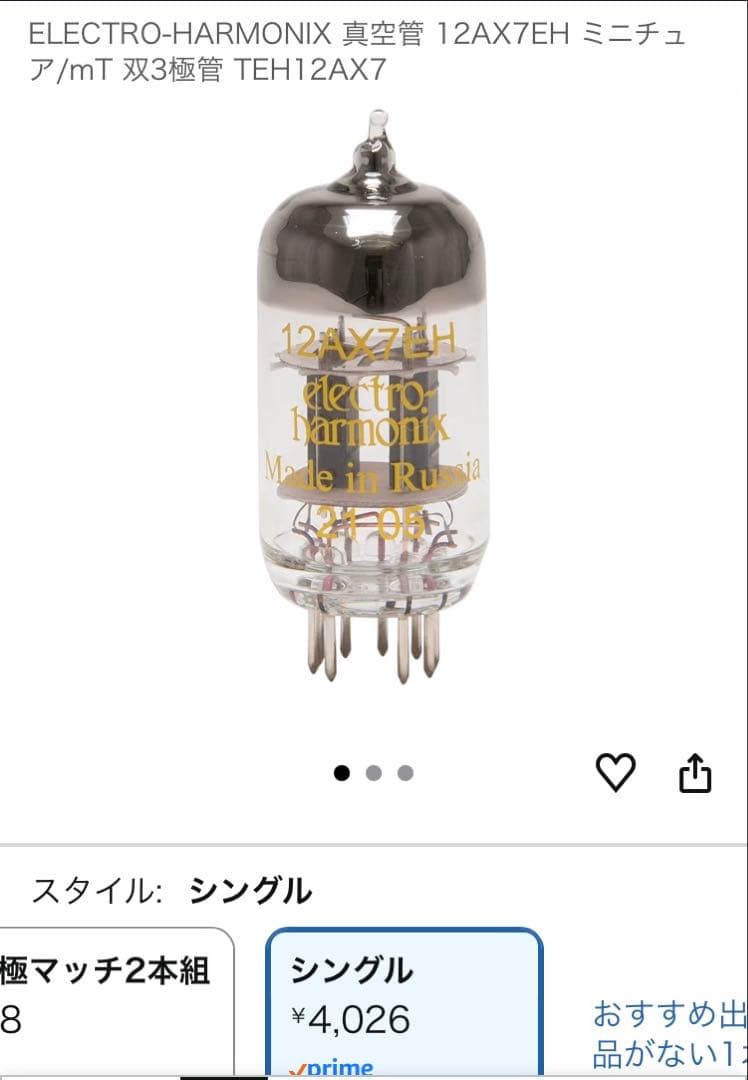The image size is (748, 1080).
Task: Tap the active first carousel indicator dot
Action: click(x=344, y=771)
